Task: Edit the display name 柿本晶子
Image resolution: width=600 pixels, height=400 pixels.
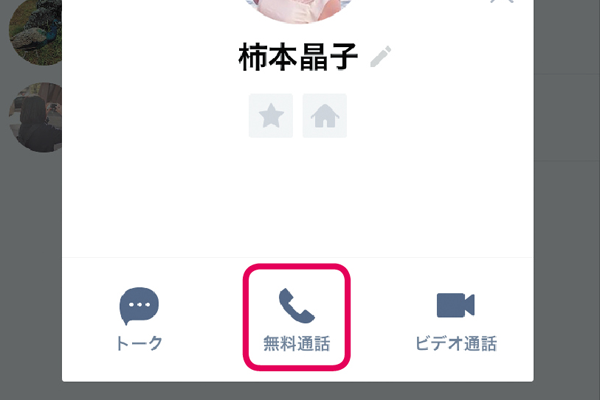Action: (x=381, y=57)
